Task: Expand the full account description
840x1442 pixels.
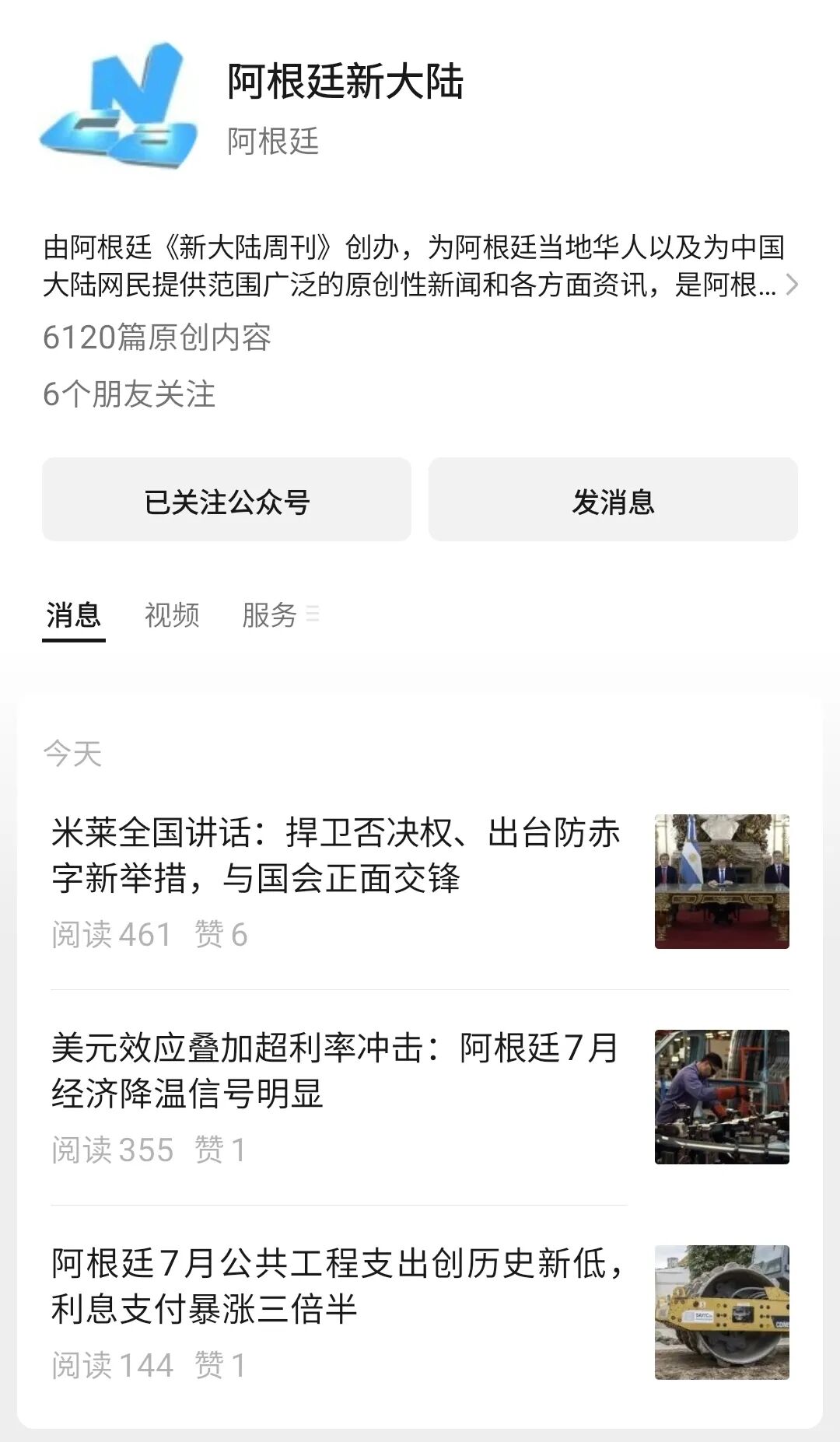Action: (x=791, y=285)
